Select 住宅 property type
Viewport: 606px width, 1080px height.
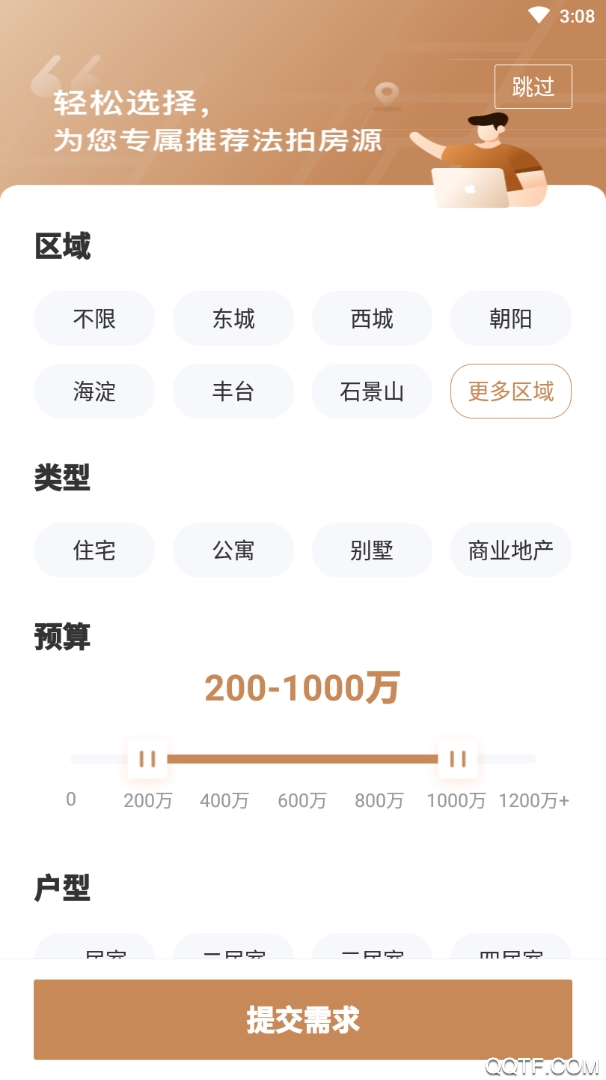tap(95, 550)
